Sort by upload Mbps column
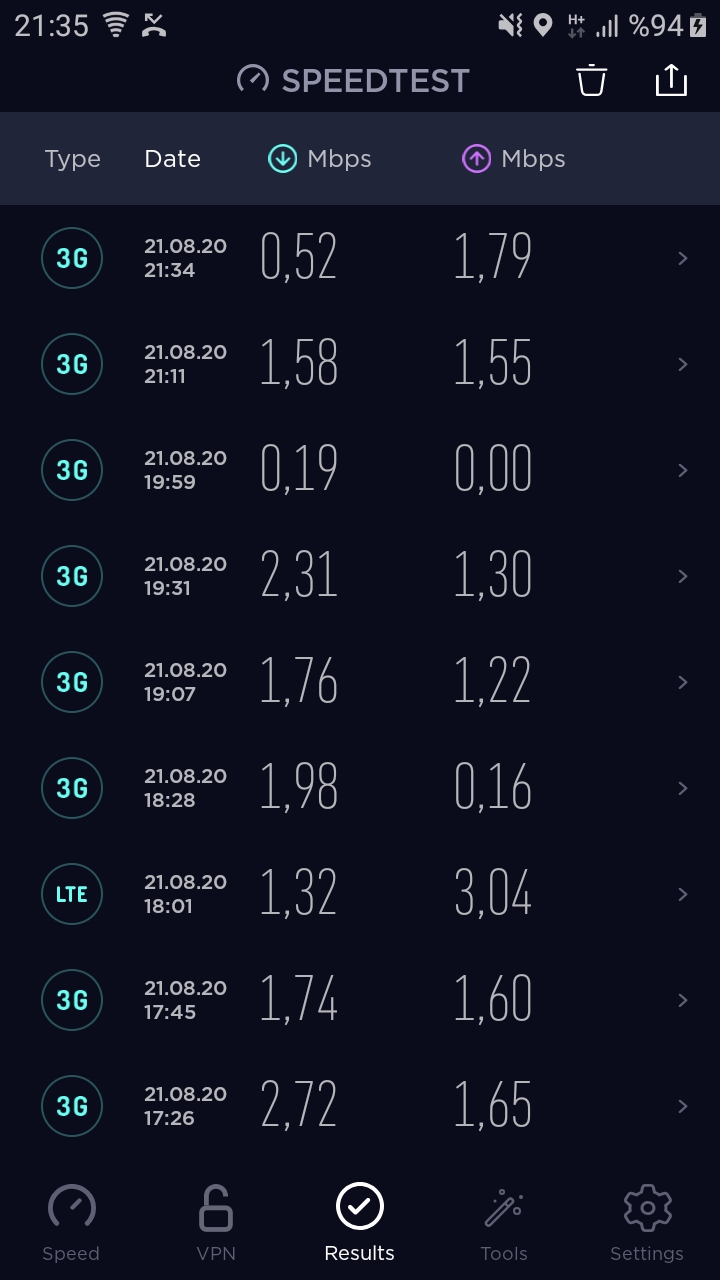Screen dimensions: 720x1280 (513, 159)
